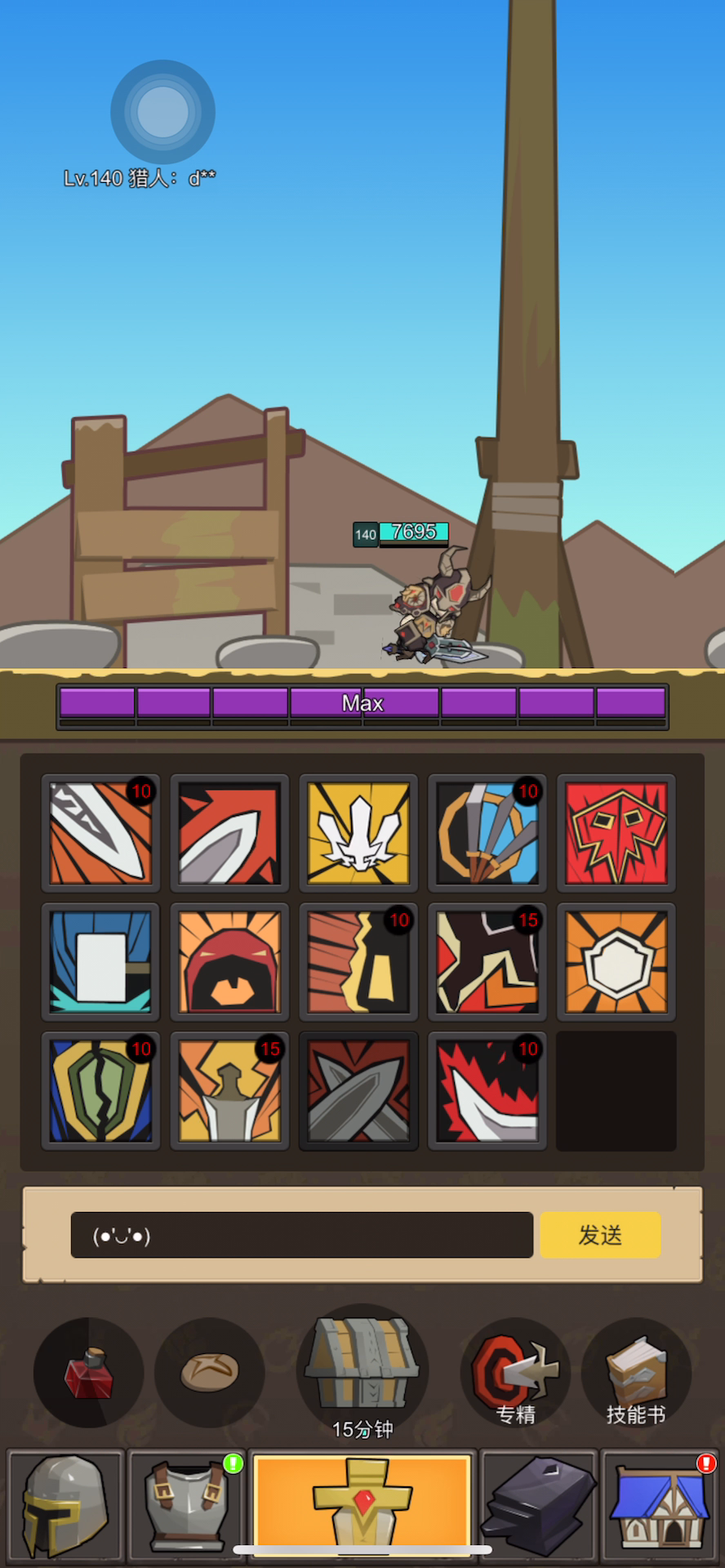Open the anvil forge tab
The height and width of the screenshot is (1568, 725).
point(539,1505)
